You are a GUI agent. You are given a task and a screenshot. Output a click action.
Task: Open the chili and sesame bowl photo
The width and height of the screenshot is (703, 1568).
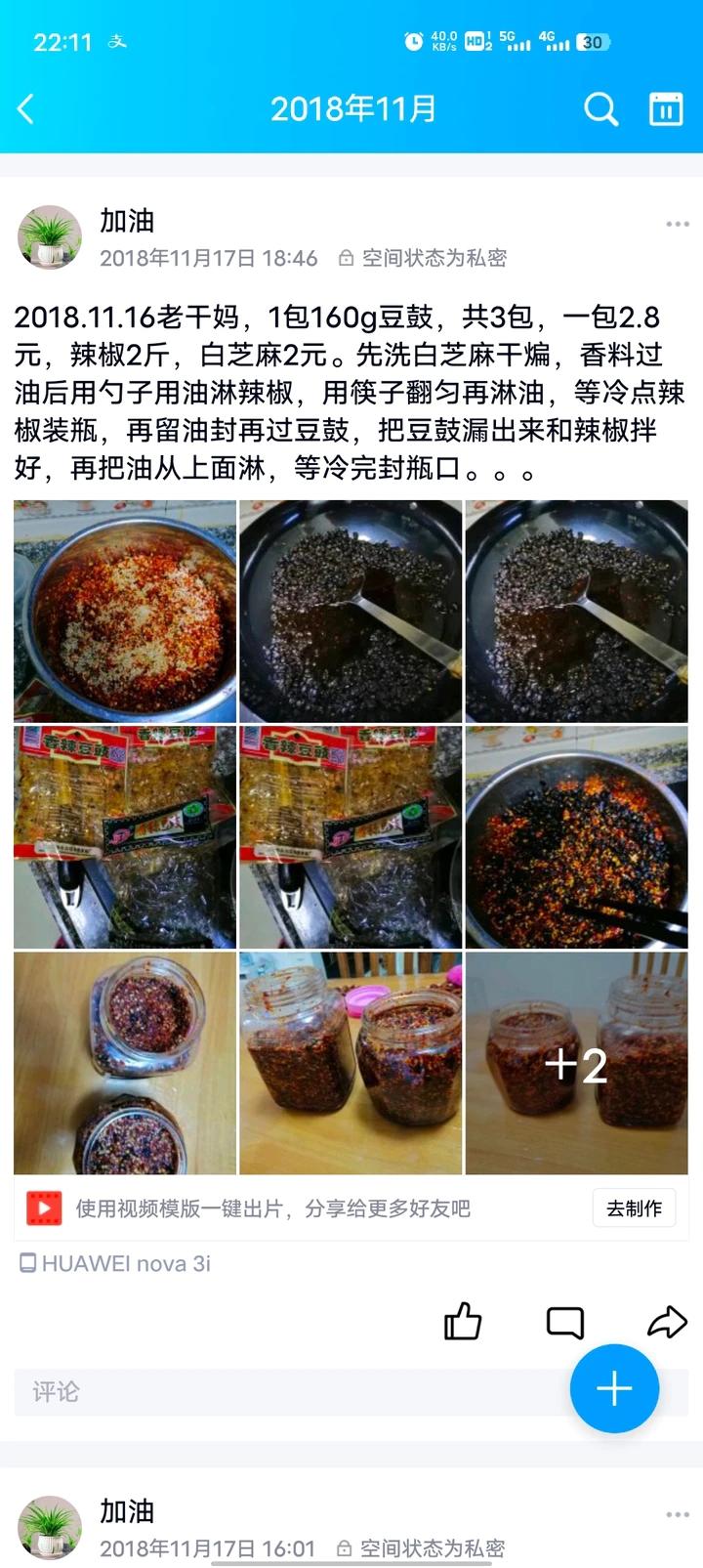tap(125, 612)
